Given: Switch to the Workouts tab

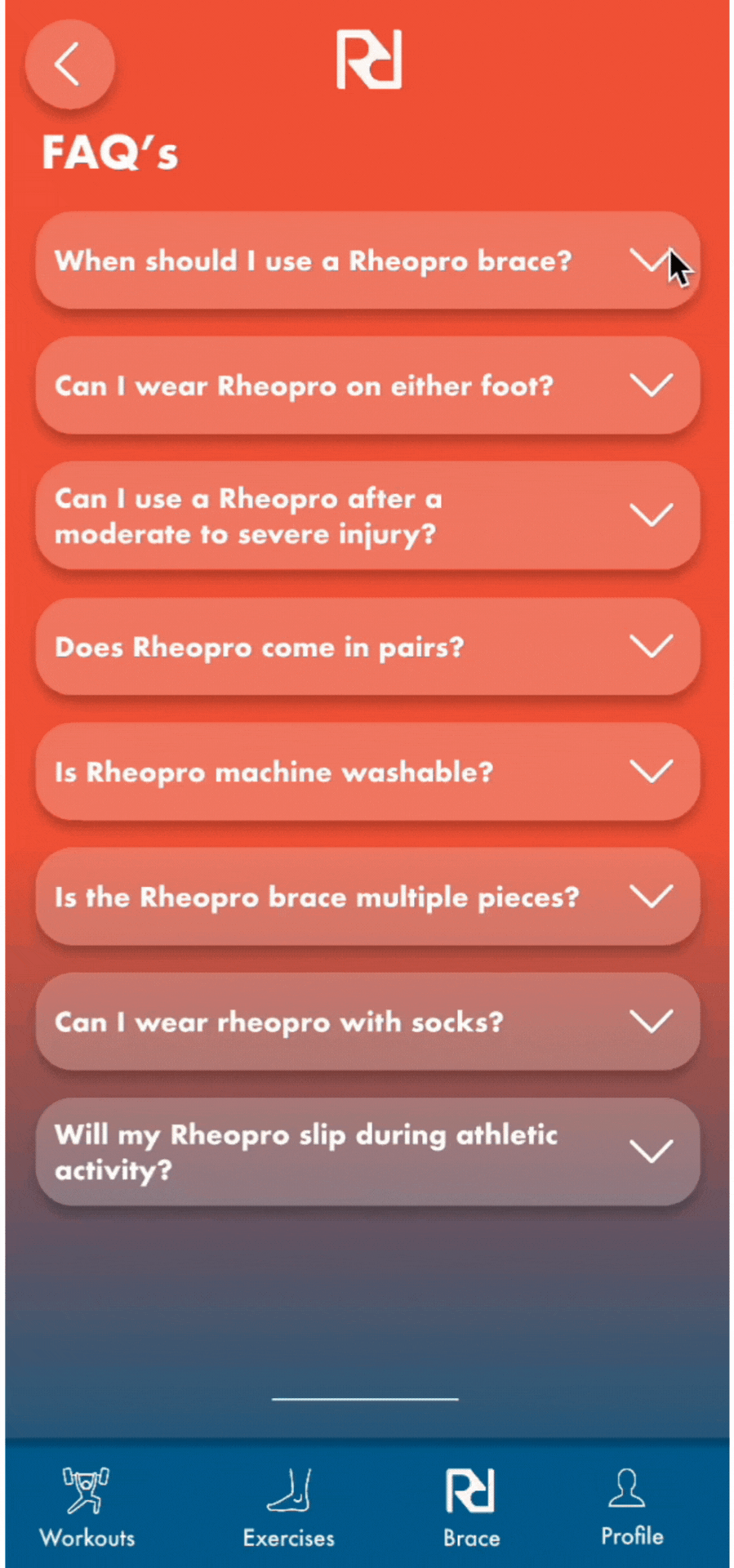Looking at the screenshot, I should point(87,1508).
